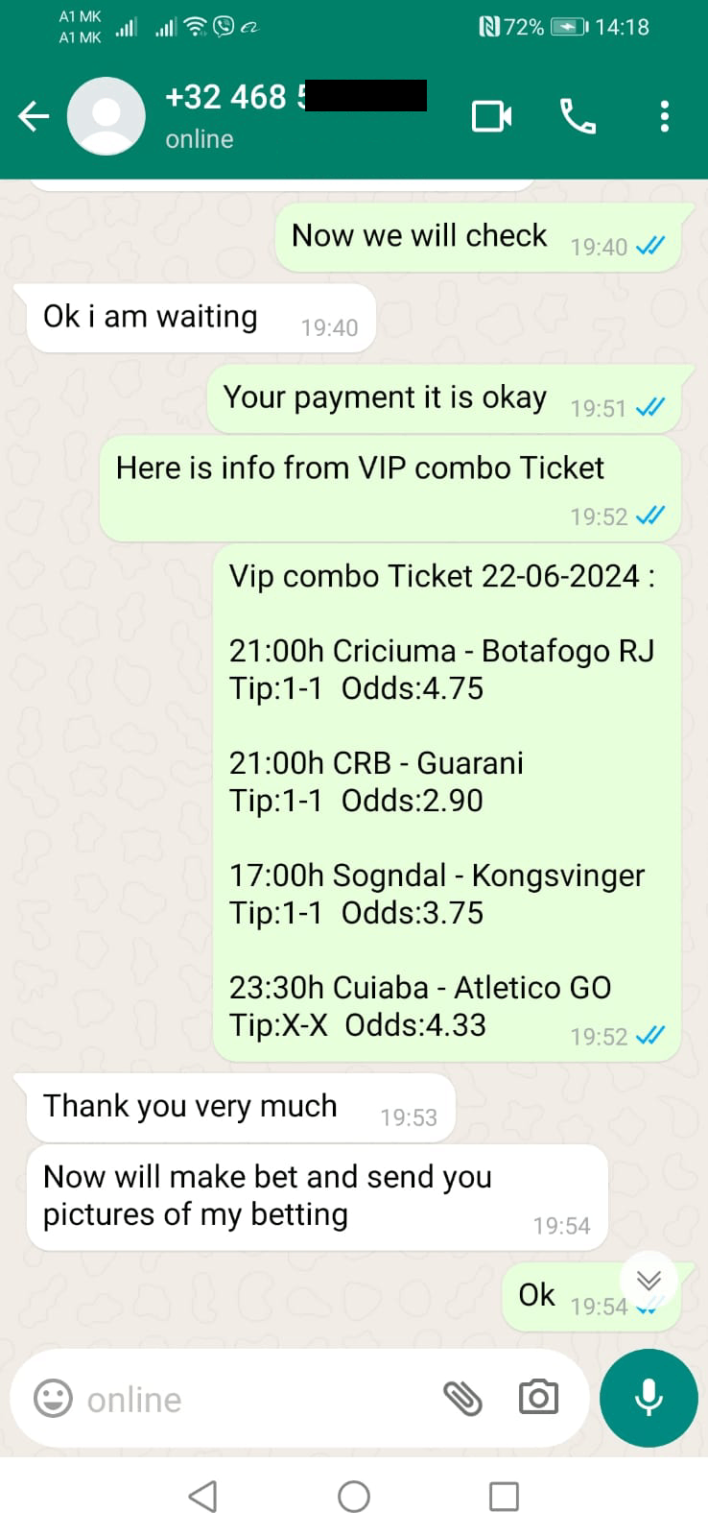This screenshot has width=708, height=1536.
Task: Go back to the chats list
Action: coord(33,117)
